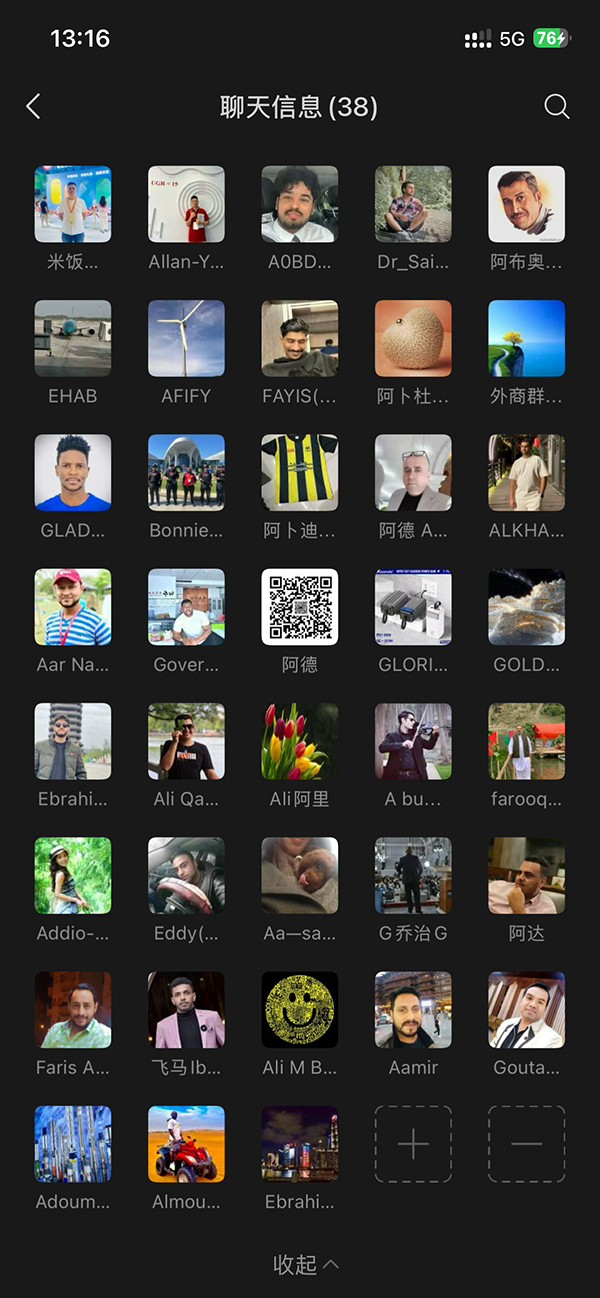This screenshot has width=600, height=1298.
Task: Open G乔治G's profile
Action: coord(413,875)
